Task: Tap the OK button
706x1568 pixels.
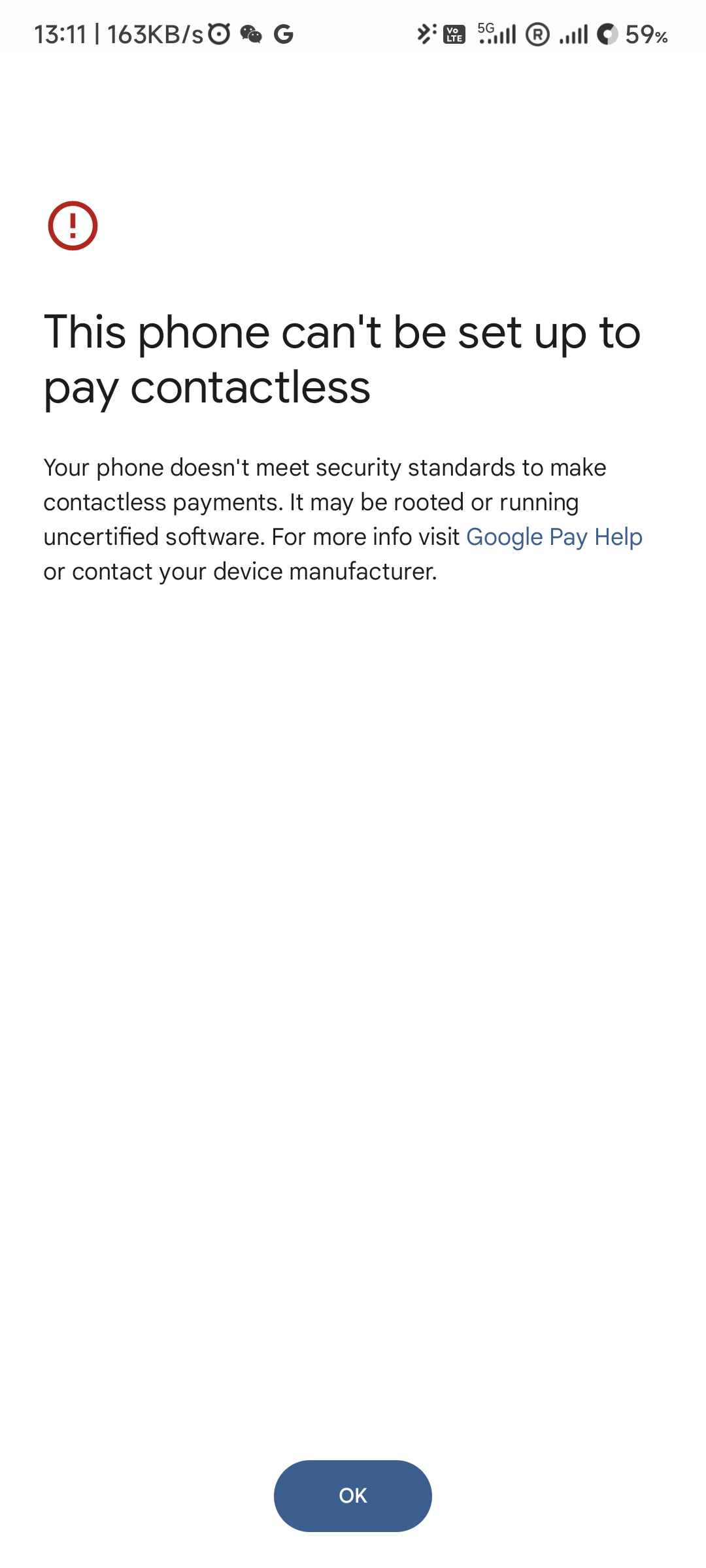Action: coord(353,1495)
